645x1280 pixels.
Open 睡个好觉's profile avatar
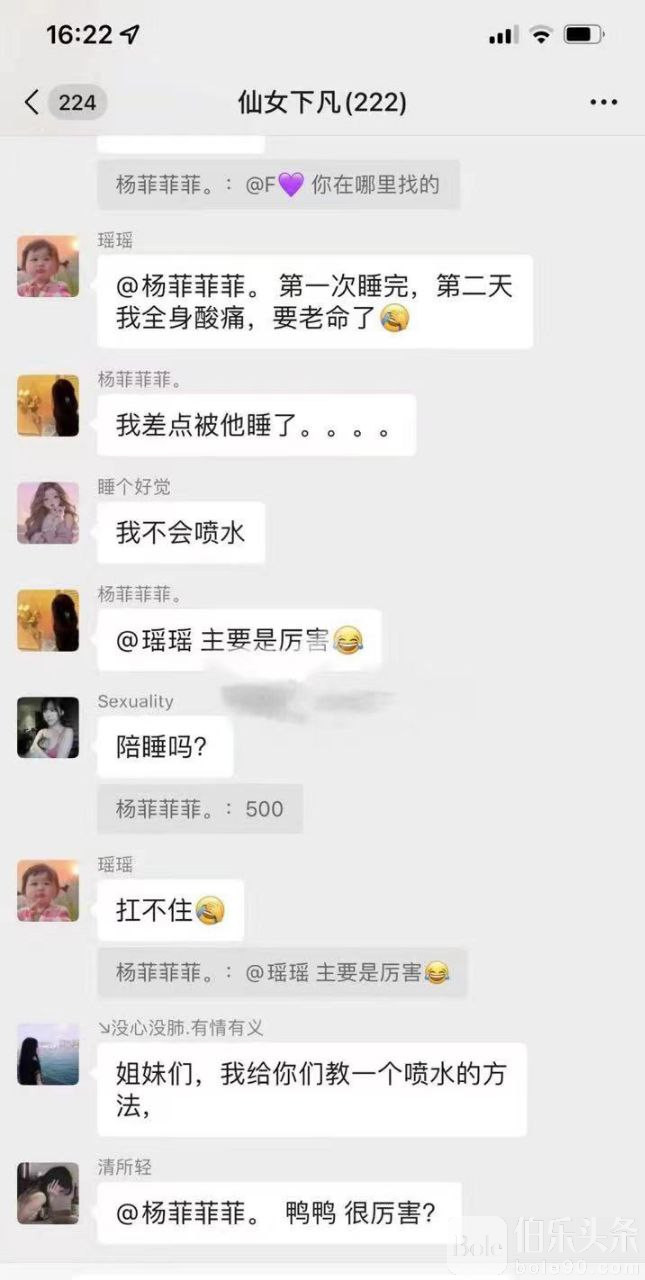[x=48, y=513]
